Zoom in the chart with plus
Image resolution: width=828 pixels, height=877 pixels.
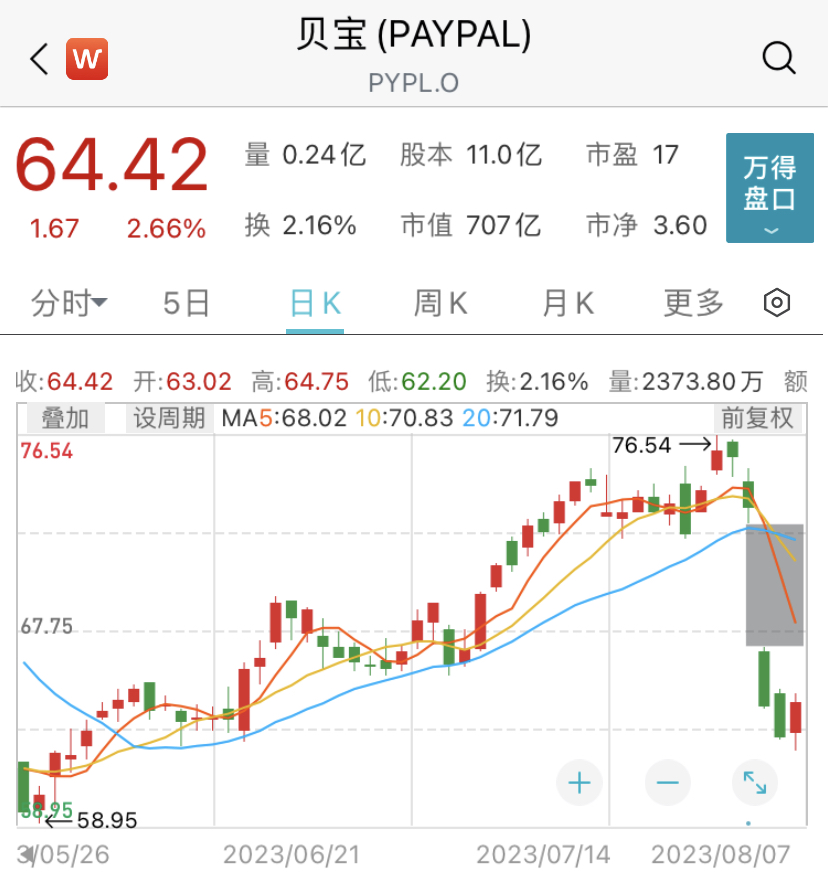point(579,782)
